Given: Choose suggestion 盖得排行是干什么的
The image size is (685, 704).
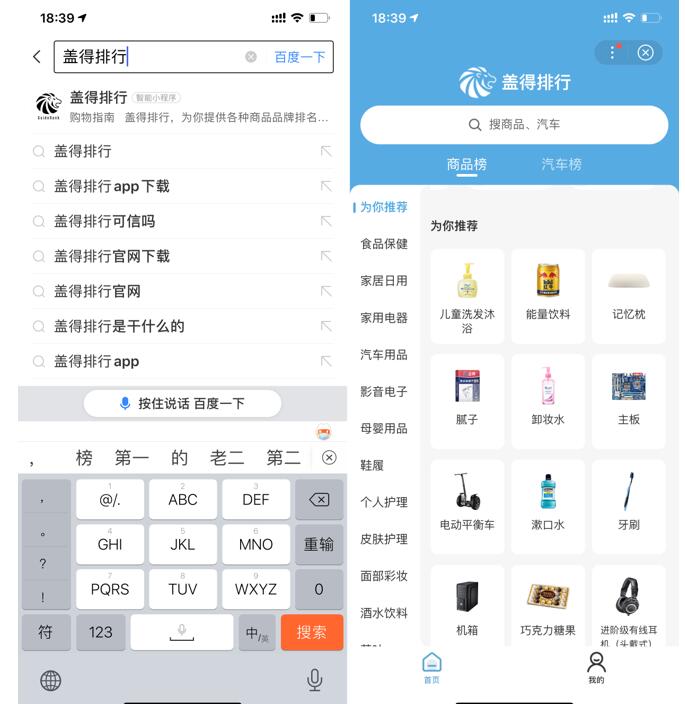Looking at the screenshot, I should [x=119, y=326].
